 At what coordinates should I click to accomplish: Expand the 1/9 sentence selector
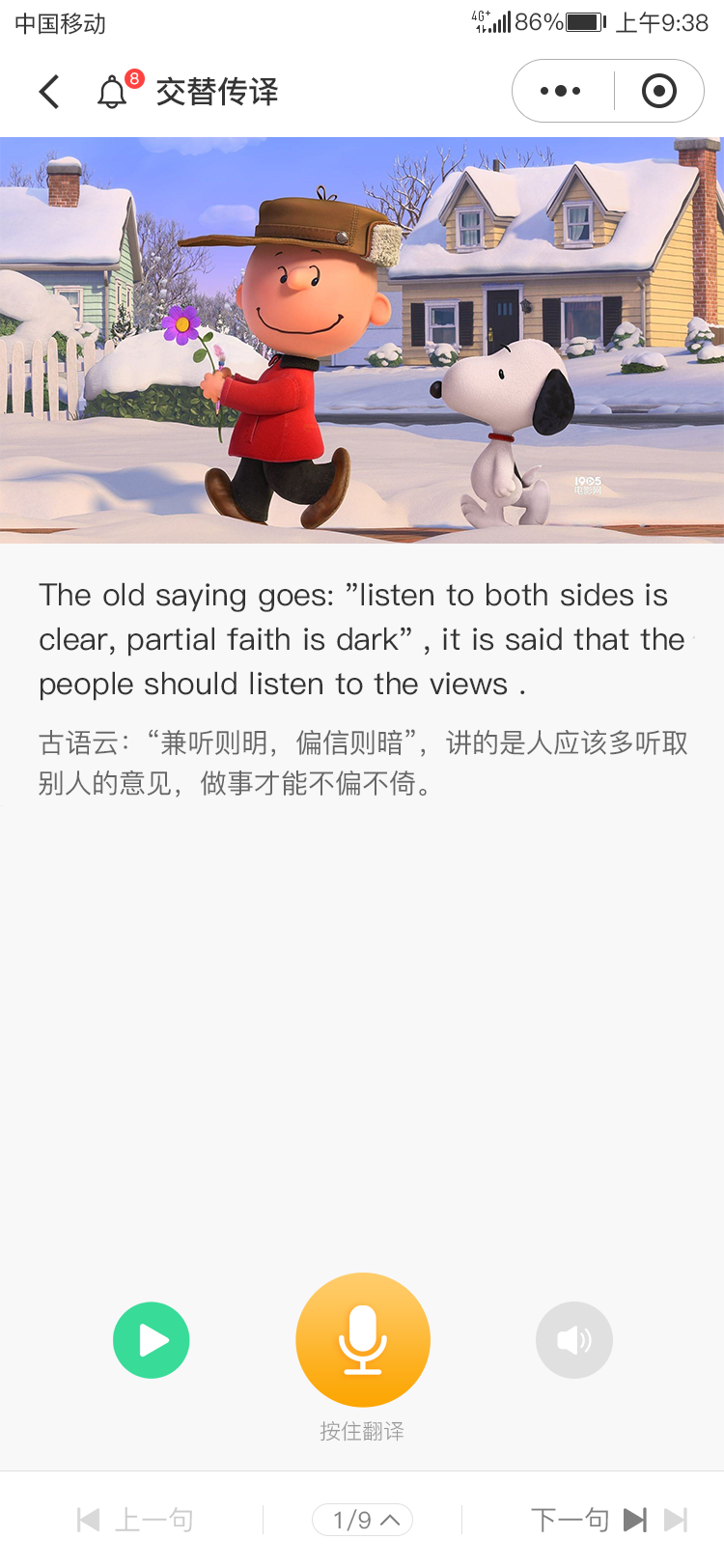[363, 1520]
